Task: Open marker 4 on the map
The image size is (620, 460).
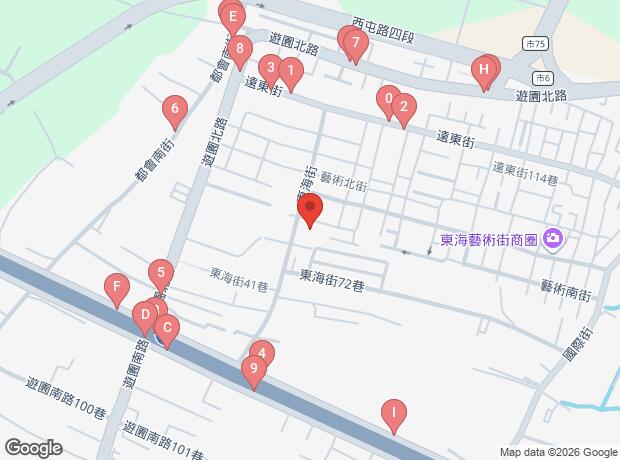Action: pyautogui.click(x=262, y=352)
